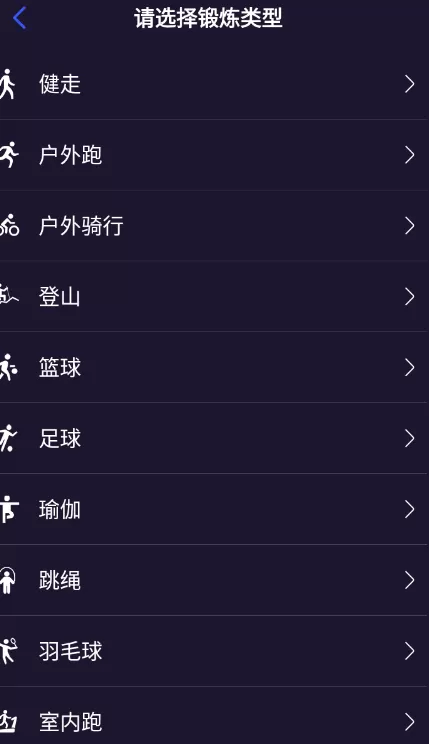Viewport: 429px width, 744px height.
Task: Open the 户外骑行 row
Action: (214, 226)
